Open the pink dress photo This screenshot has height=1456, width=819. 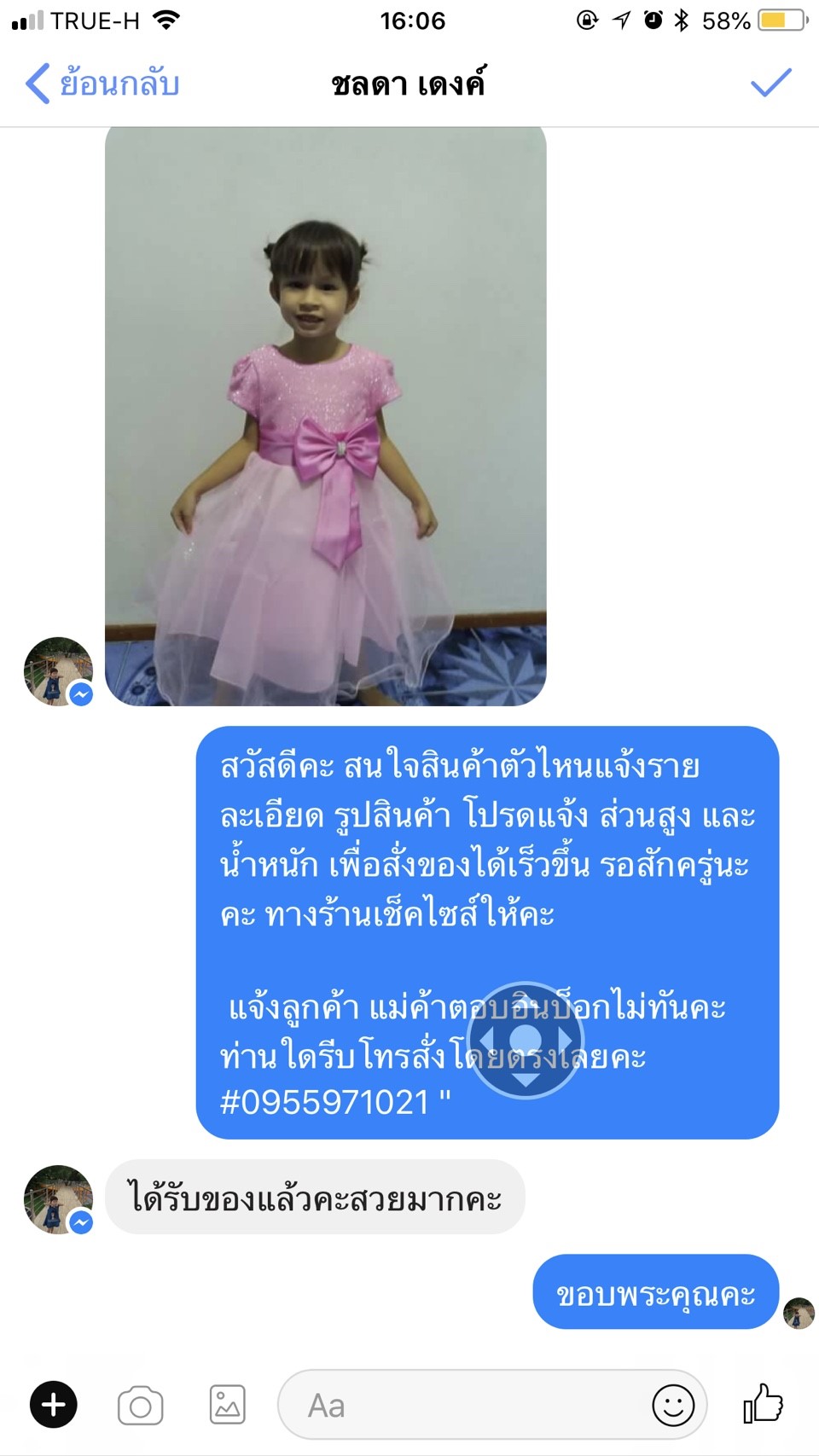coord(325,416)
